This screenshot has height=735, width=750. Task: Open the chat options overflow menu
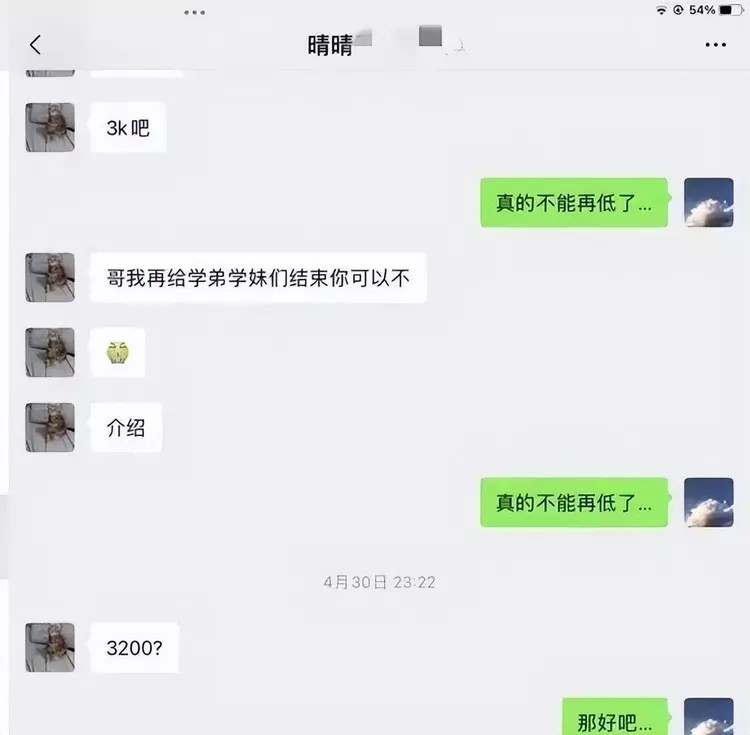click(x=715, y=45)
